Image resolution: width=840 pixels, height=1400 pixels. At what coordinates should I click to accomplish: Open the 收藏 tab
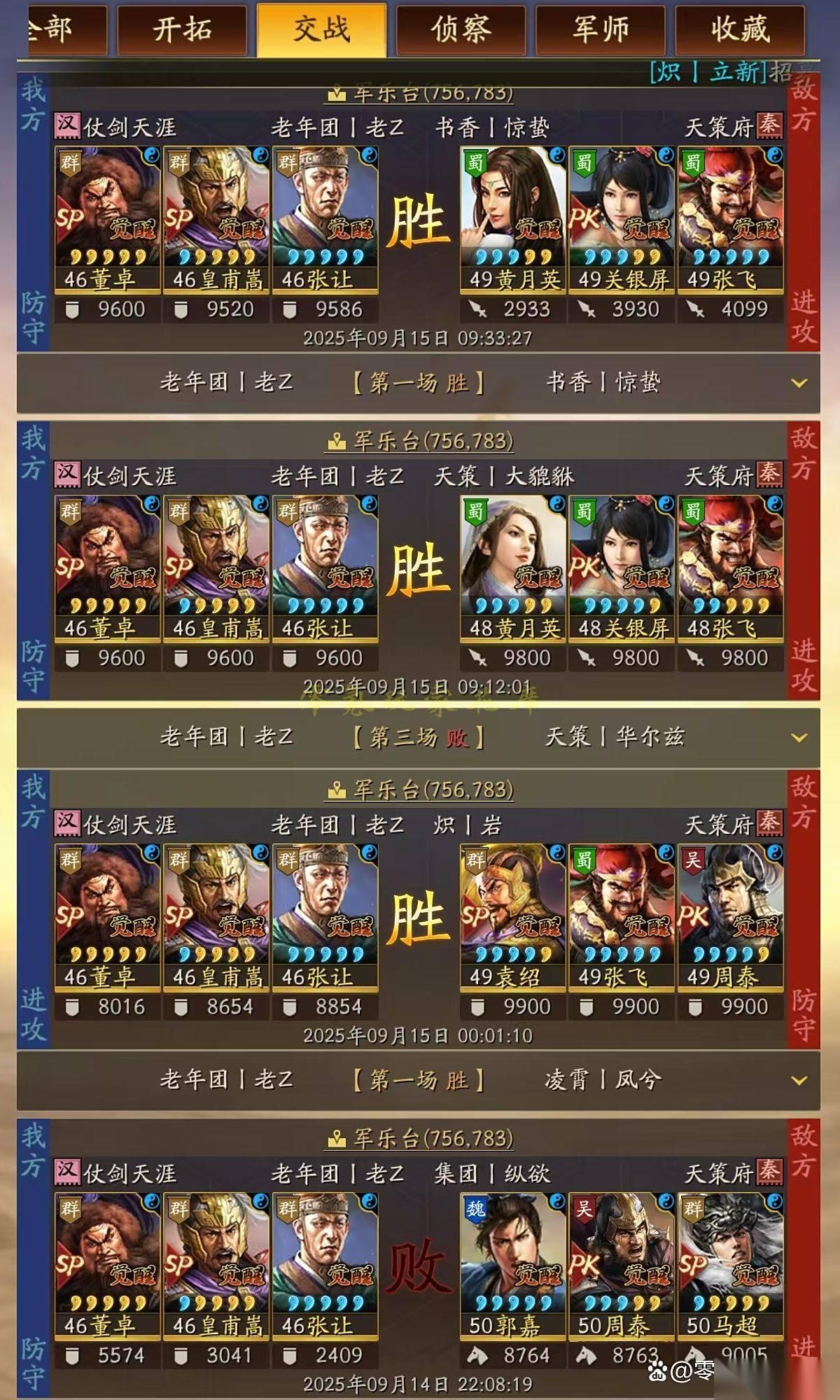click(740, 30)
